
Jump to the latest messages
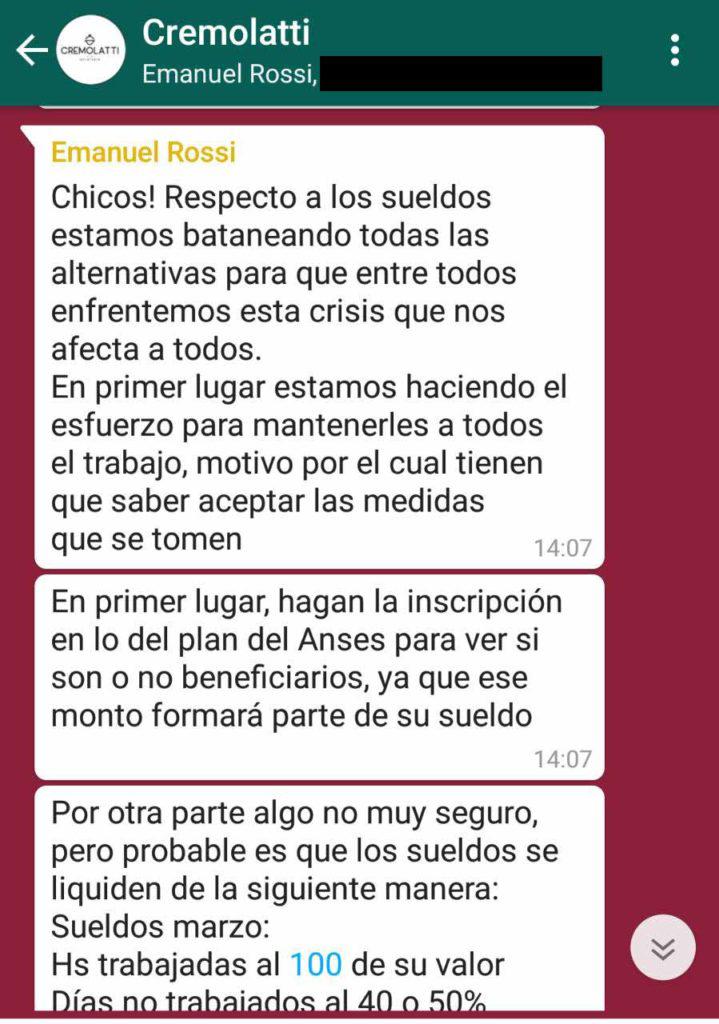coord(662,947)
